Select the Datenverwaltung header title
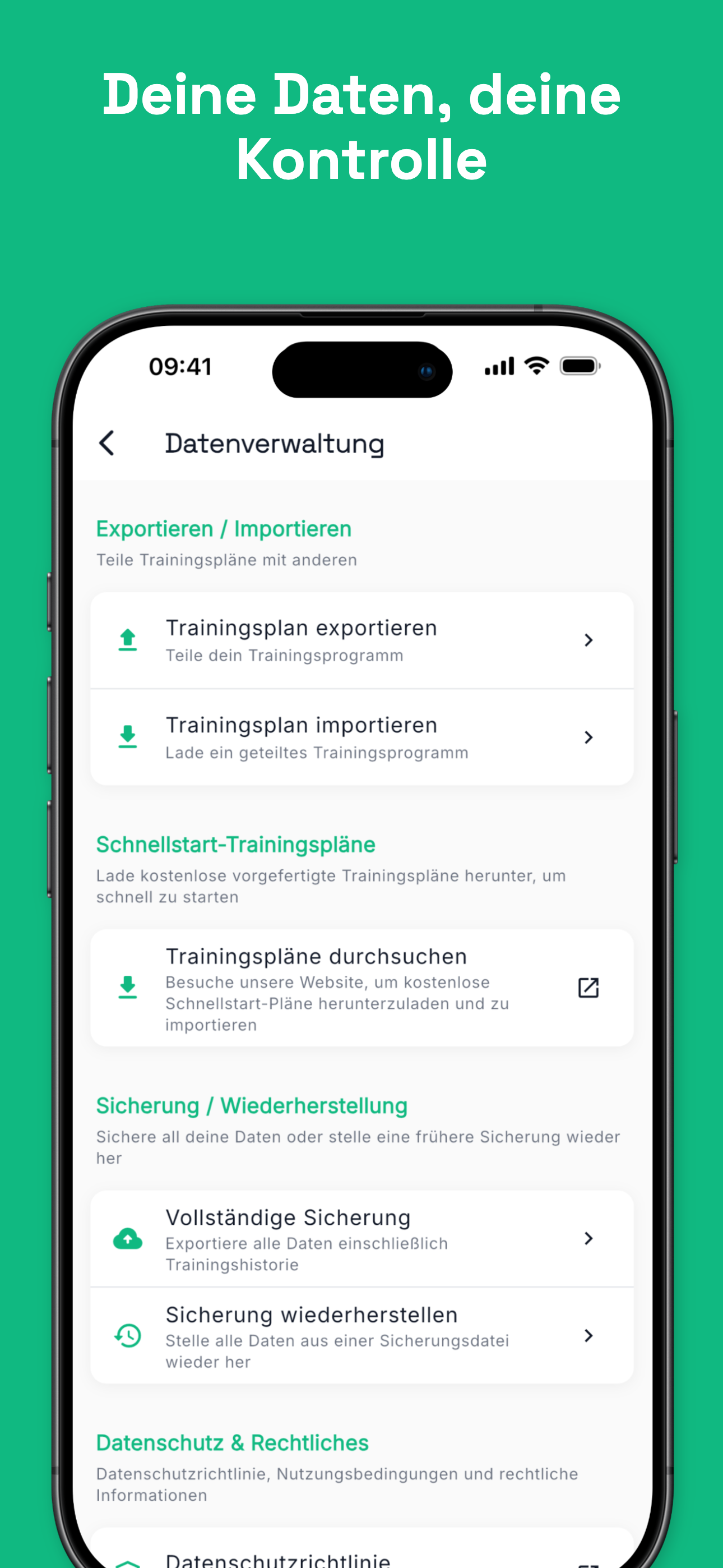723x1568 pixels. (275, 444)
